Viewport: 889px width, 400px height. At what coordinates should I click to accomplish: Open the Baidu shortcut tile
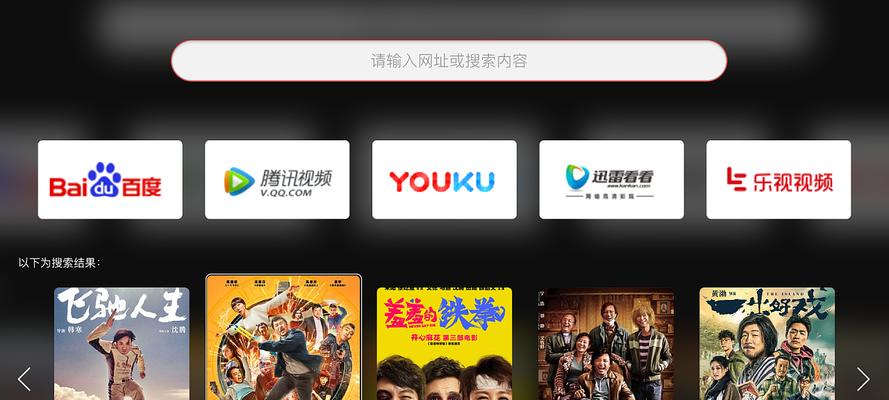coord(110,180)
